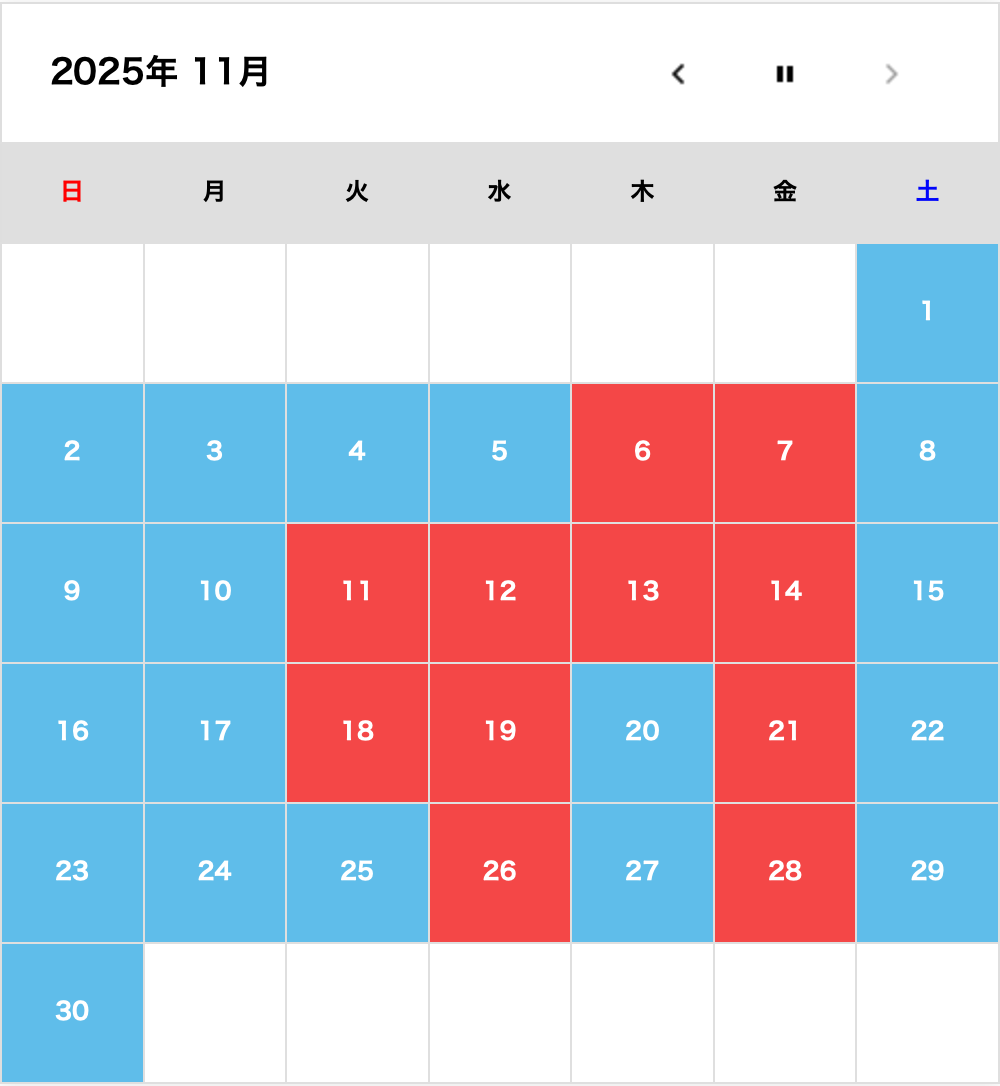Select date 15 on the calendar
The width and height of the screenshot is (1000, 1086).
927,592
